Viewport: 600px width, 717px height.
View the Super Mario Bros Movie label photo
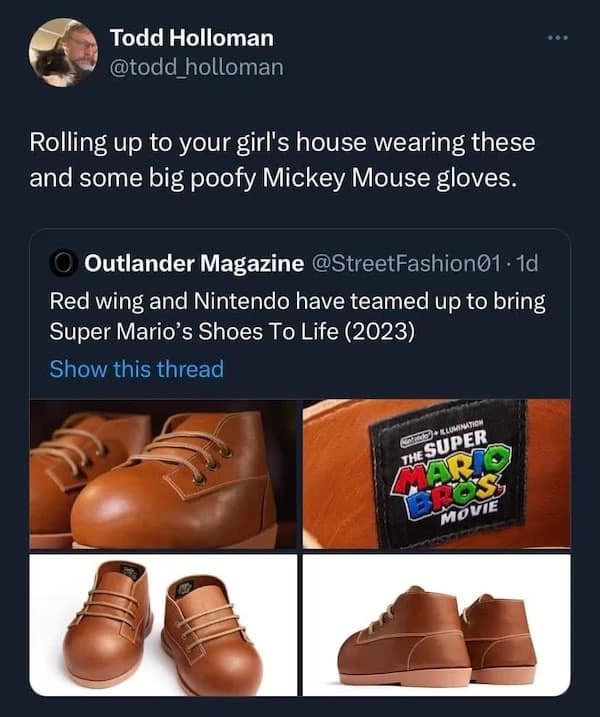pos(436,474)
